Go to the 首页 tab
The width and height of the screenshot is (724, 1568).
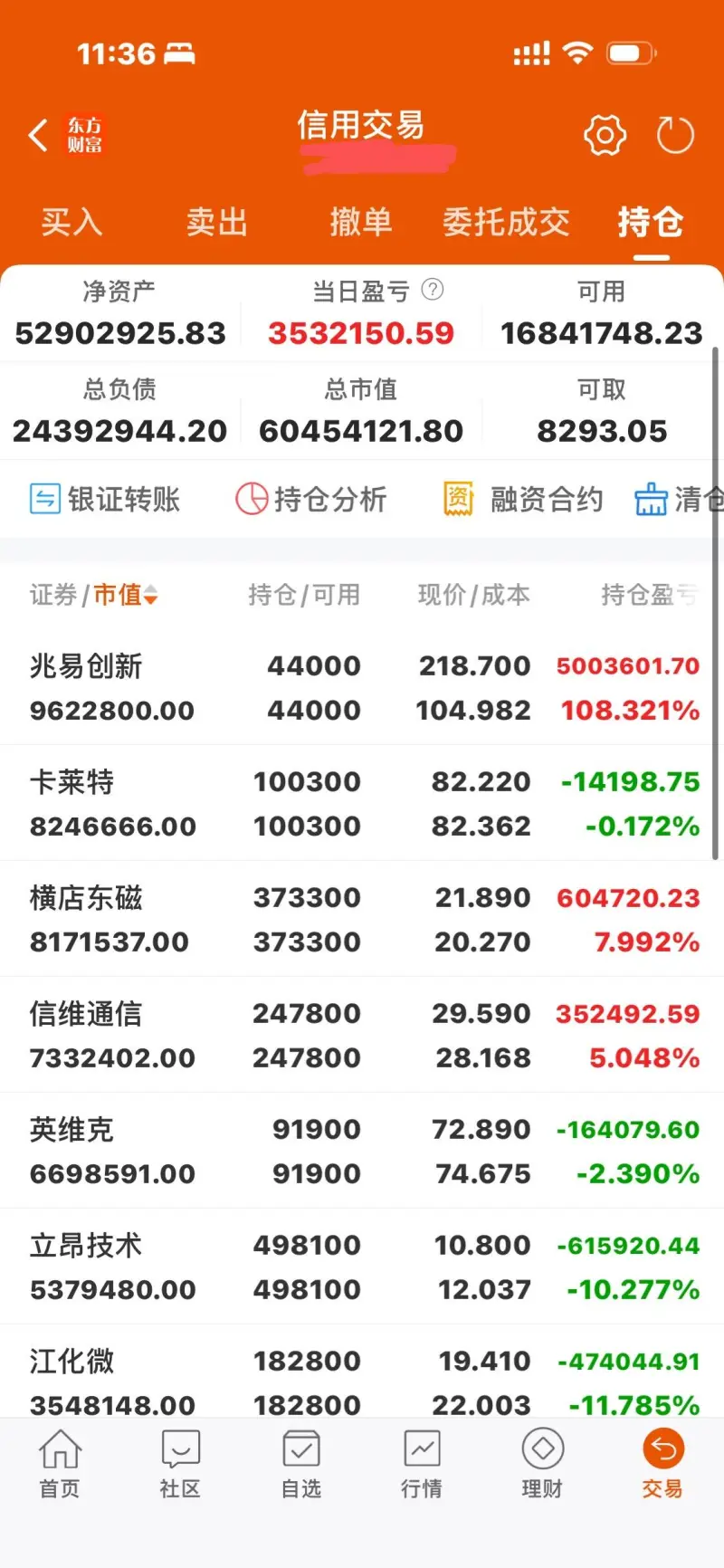(60, 1464)
